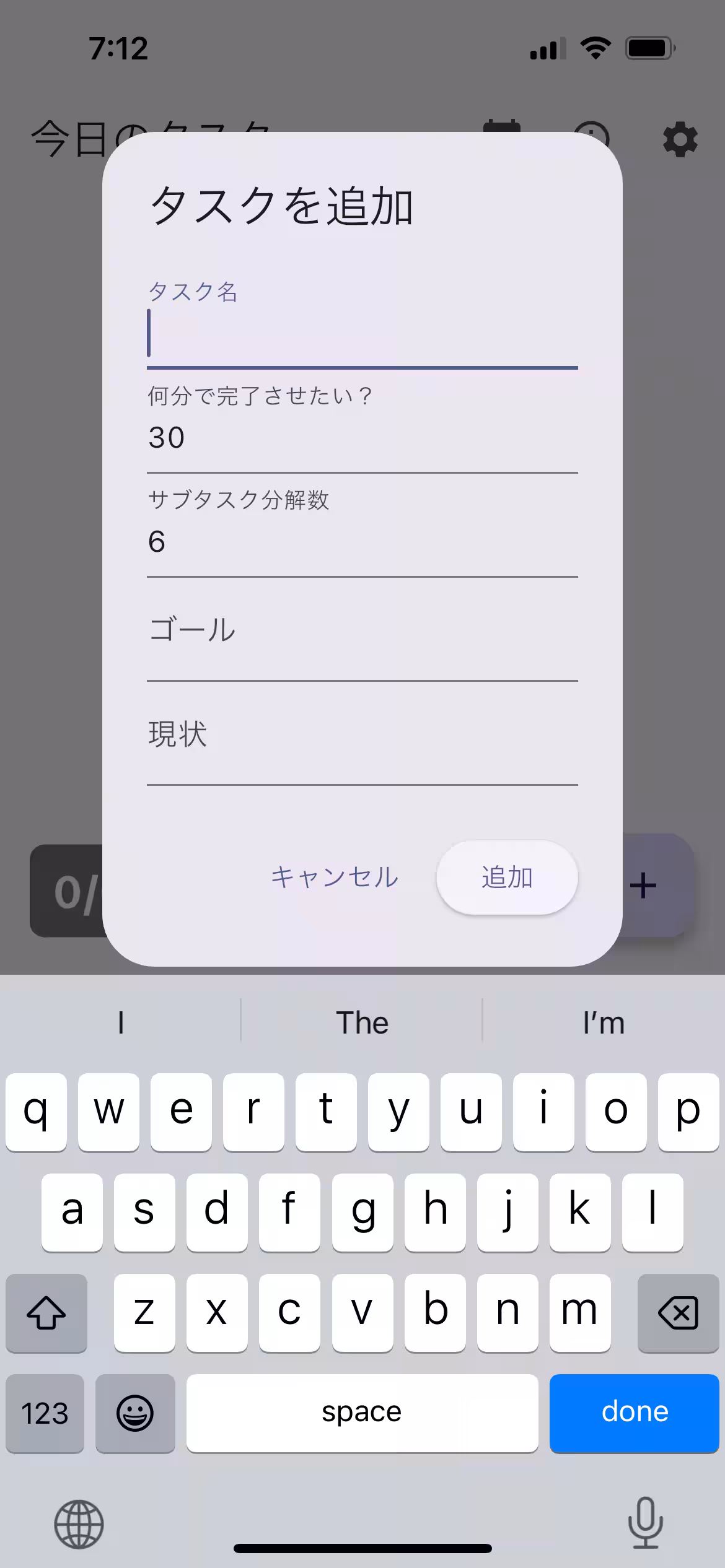Tap the タスク名 text field

point(362,334)
